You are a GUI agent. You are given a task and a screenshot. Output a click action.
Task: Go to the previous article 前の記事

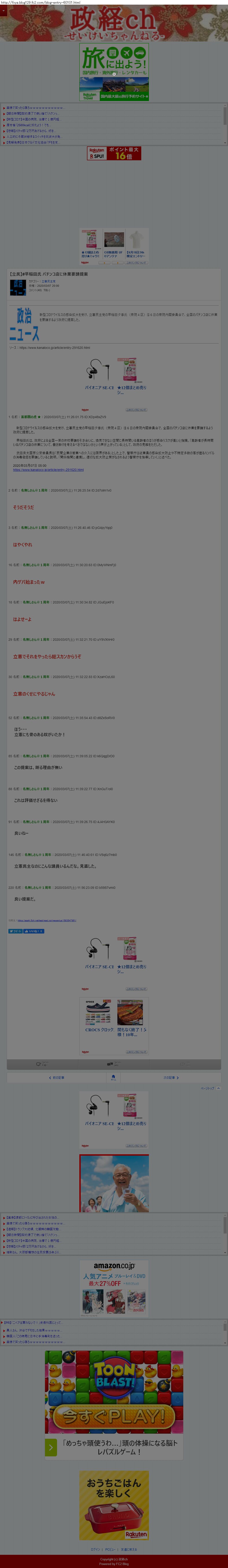click(x=57, y=1077)
